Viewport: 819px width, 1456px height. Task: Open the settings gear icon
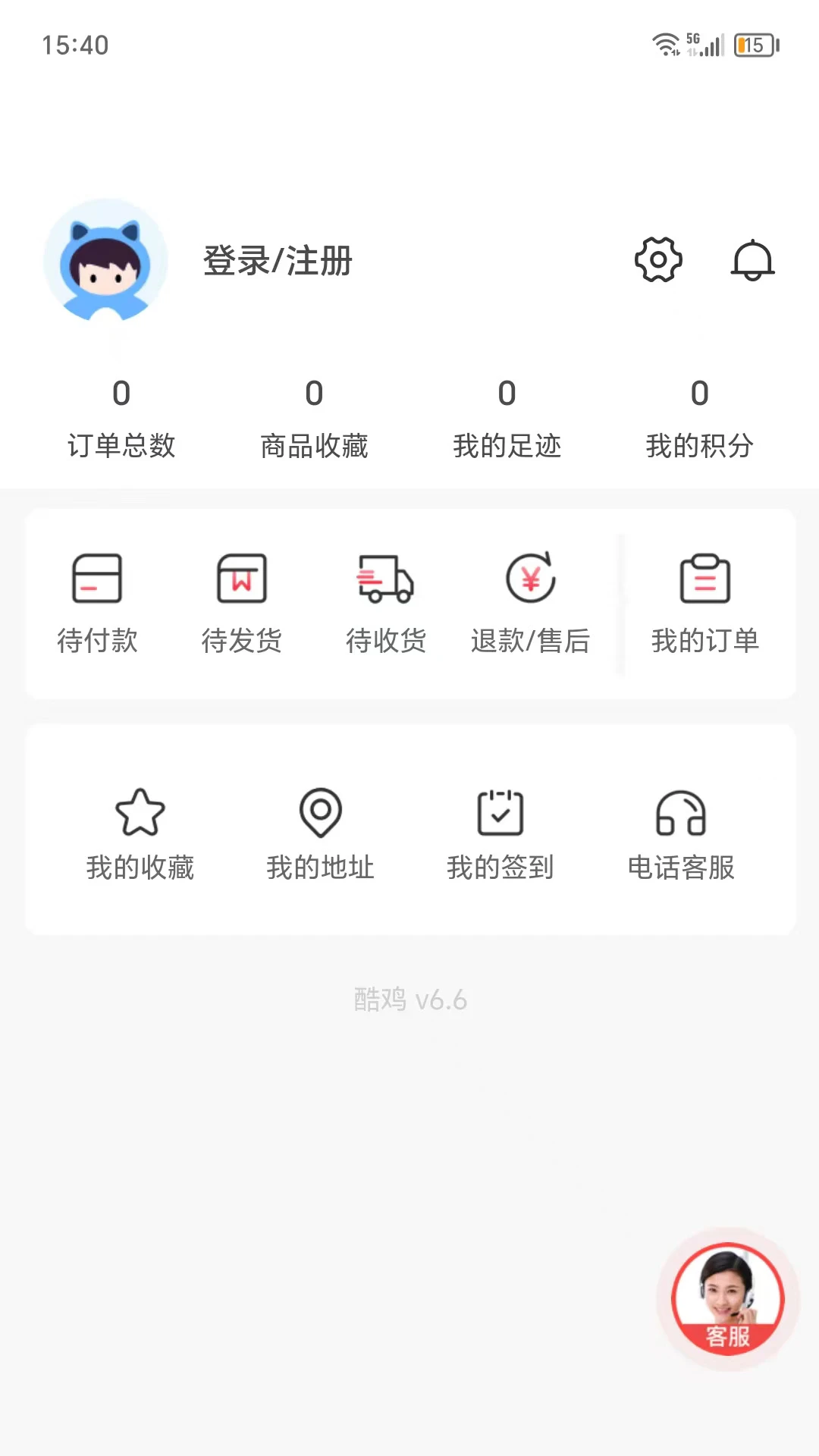(658, 261)
